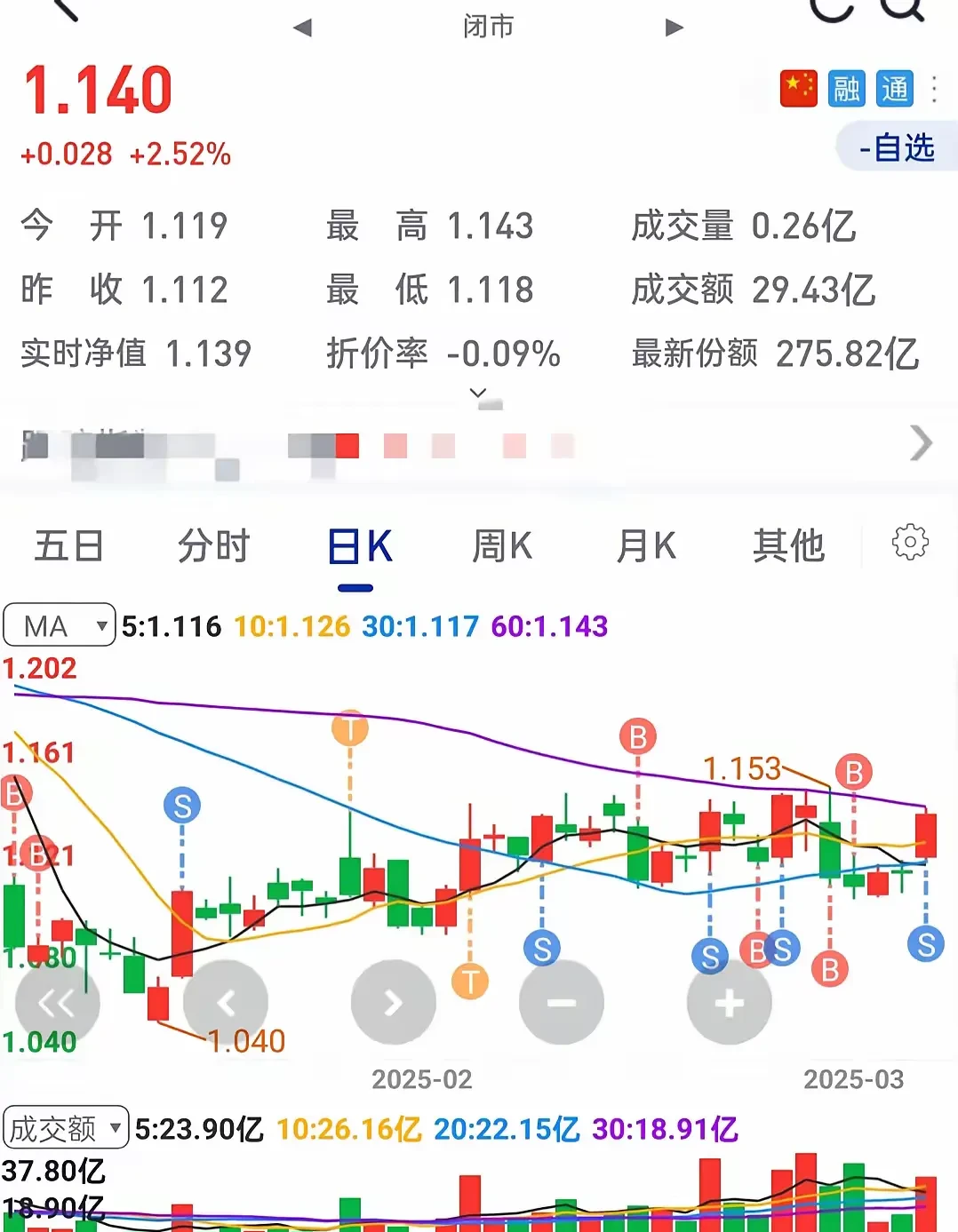
Task: Open the three-dot overflow menu
Action: [935, 88]
